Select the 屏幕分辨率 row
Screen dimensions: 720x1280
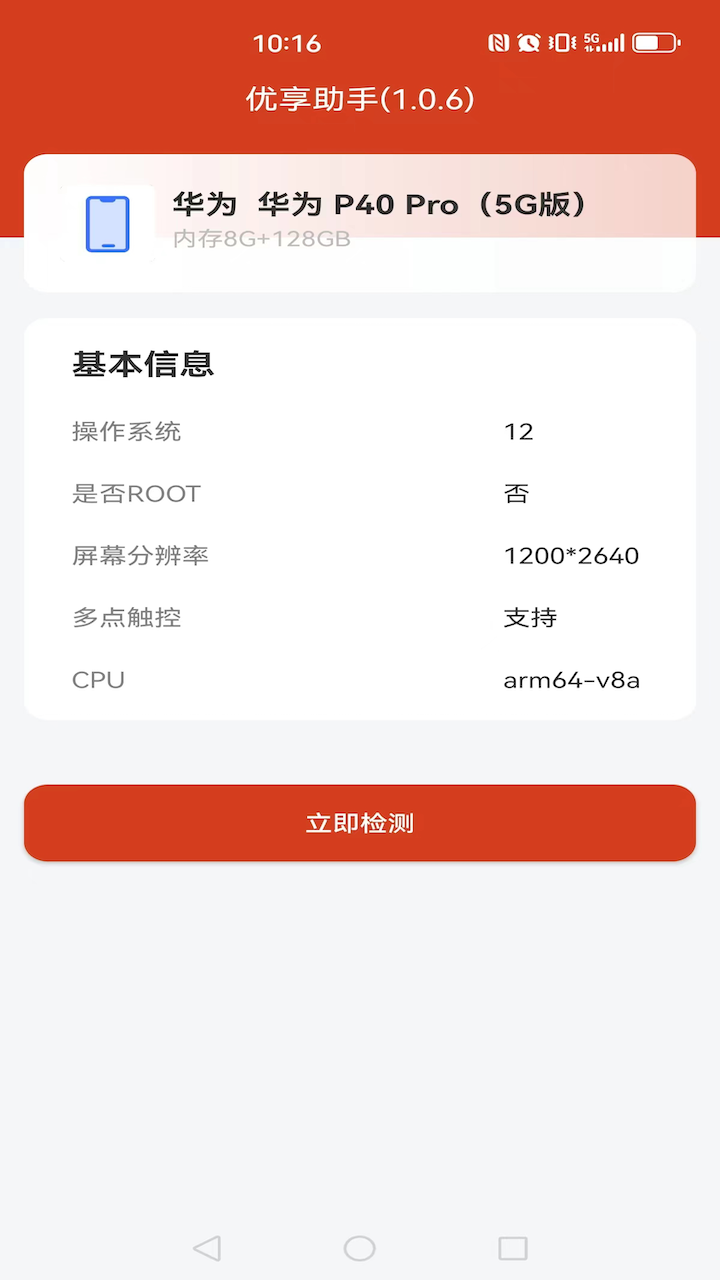click(x=360, y=555)
